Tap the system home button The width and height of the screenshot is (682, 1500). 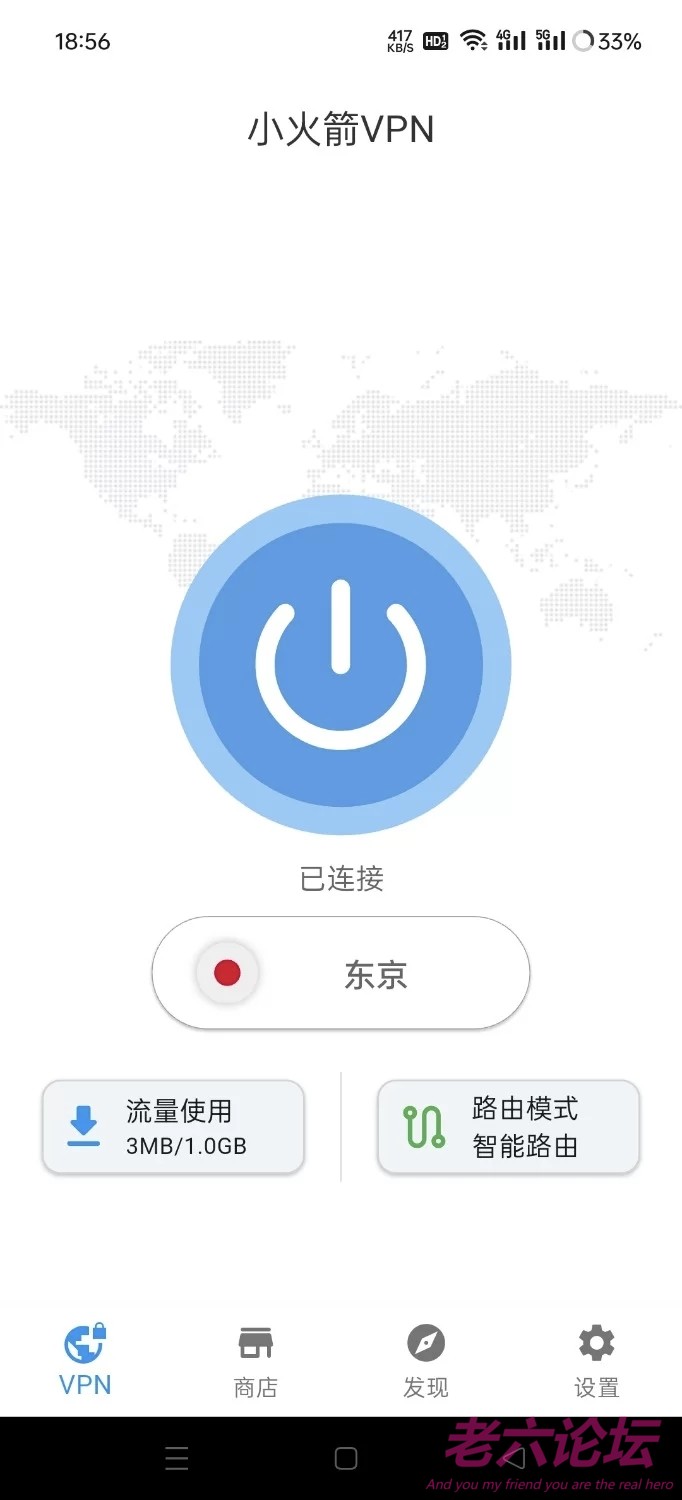pyautogui.click(x=346, y=1459)
